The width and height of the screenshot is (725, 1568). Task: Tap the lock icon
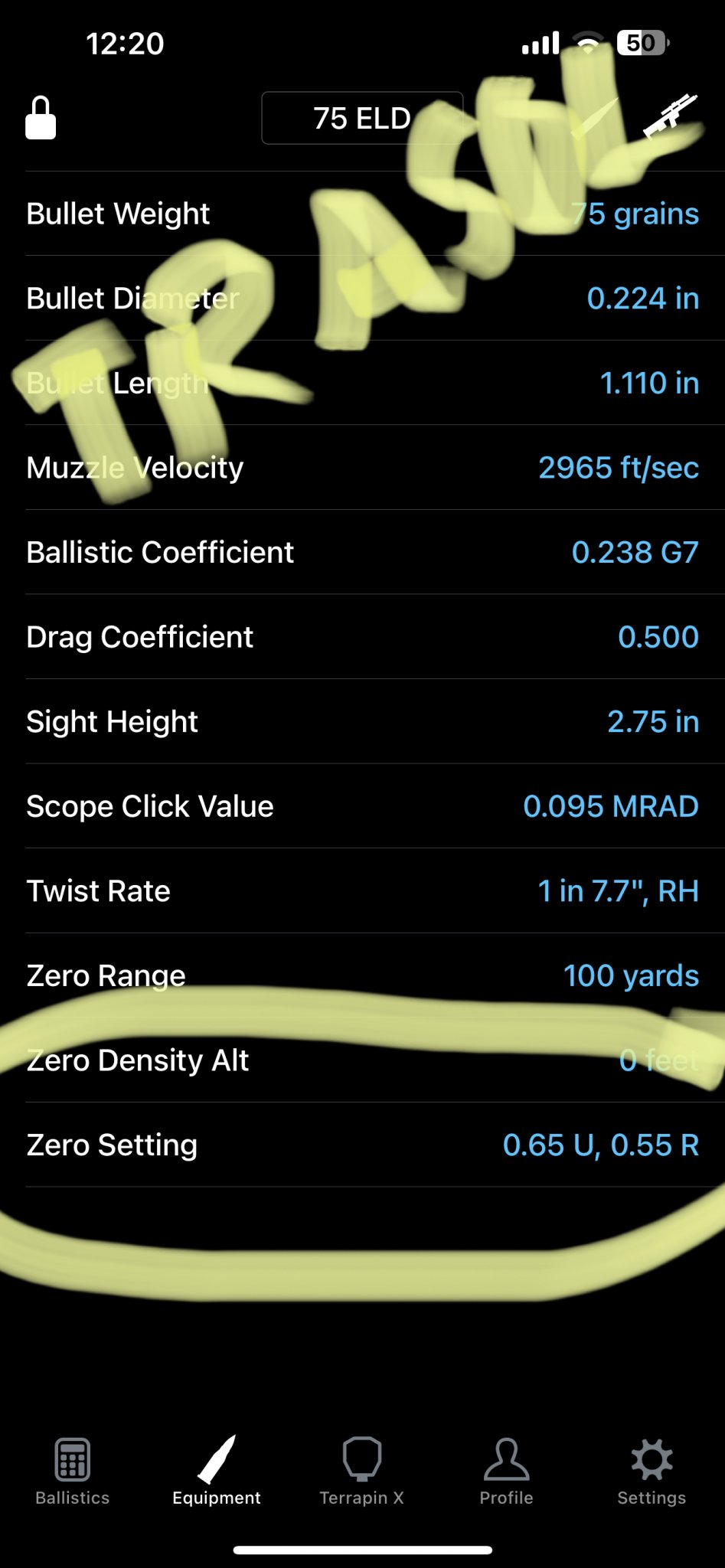(x=41, y=118)
